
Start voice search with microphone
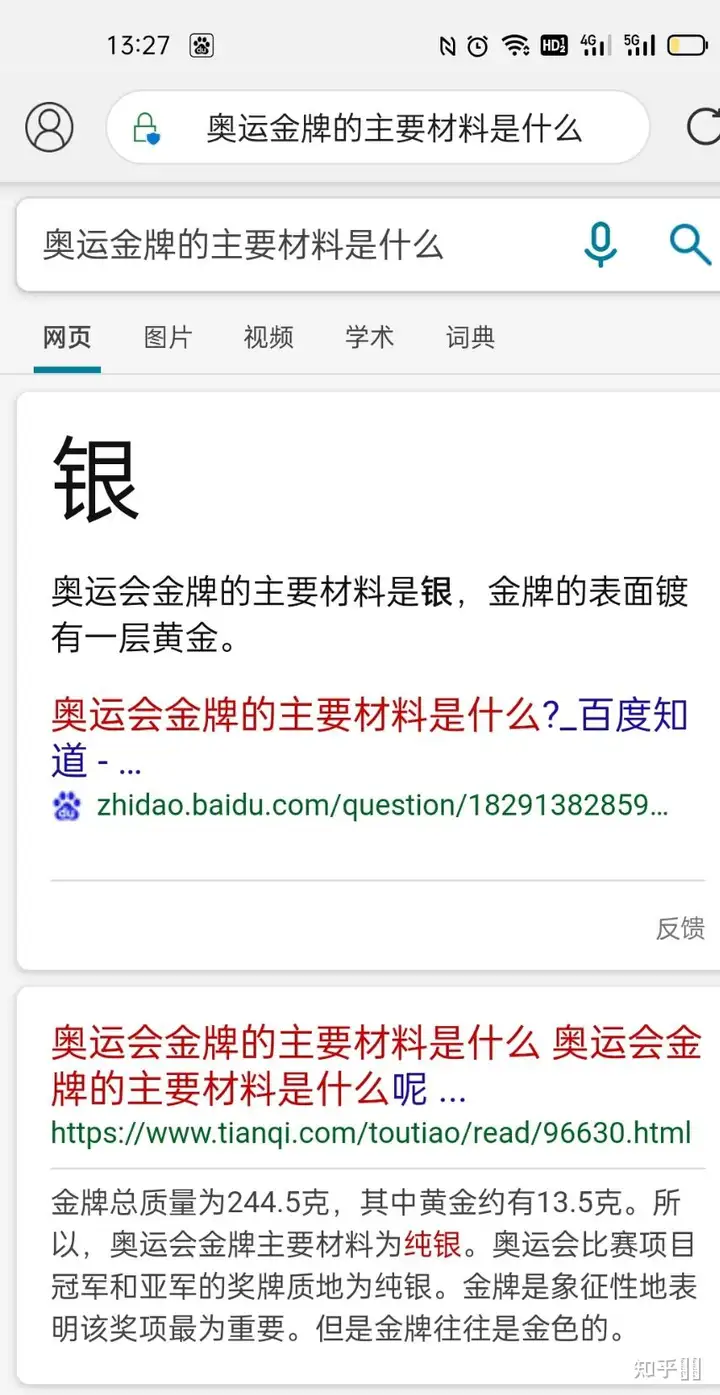point(600,244)
